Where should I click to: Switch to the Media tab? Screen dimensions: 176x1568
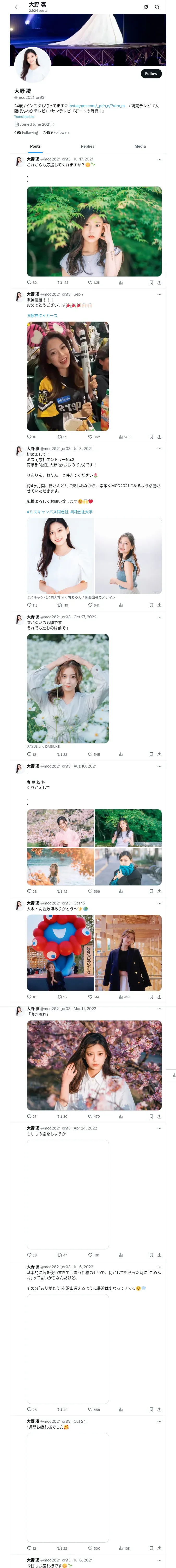pos(140,147)
